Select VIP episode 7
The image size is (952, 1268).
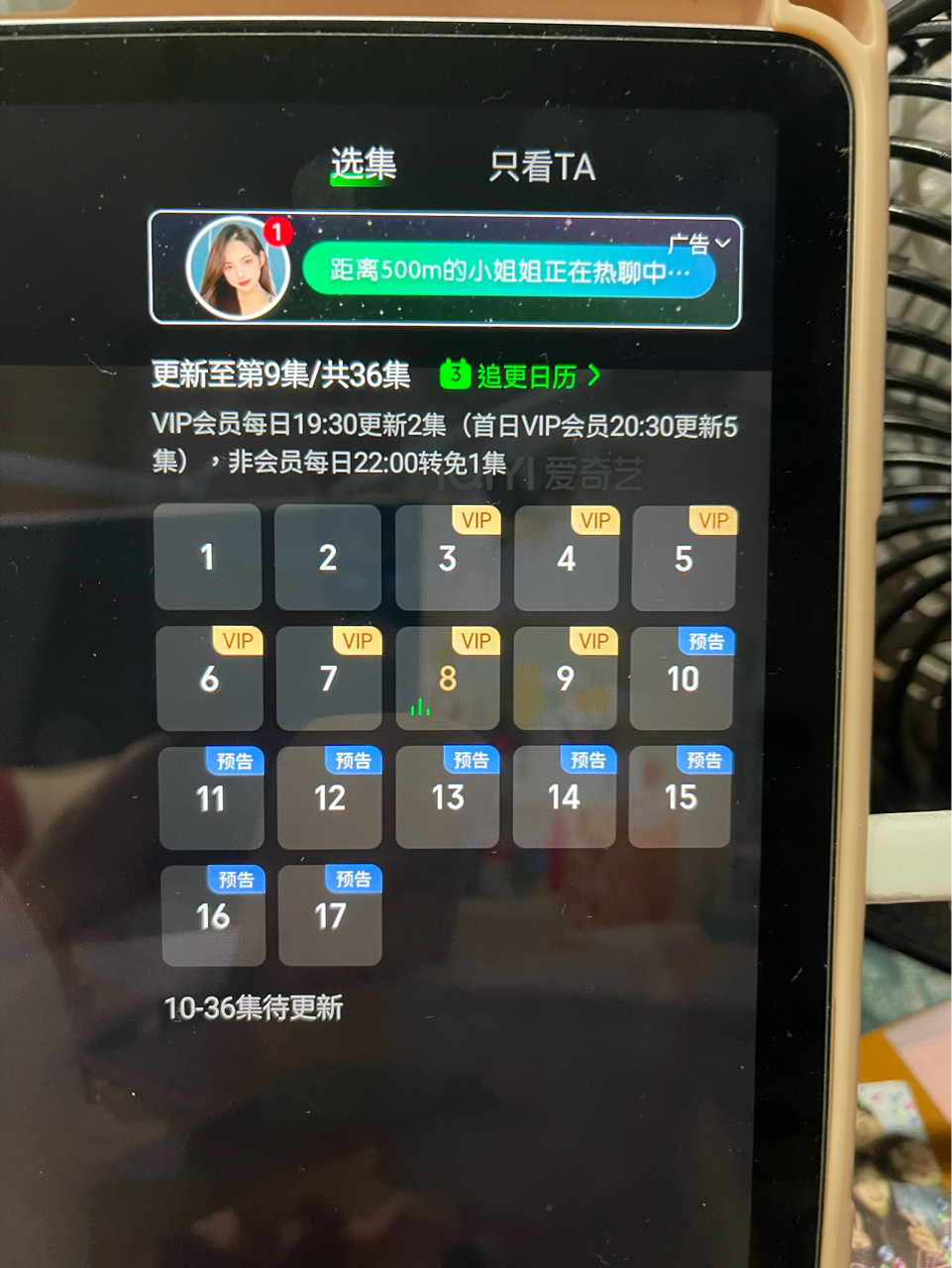[329, 679]
